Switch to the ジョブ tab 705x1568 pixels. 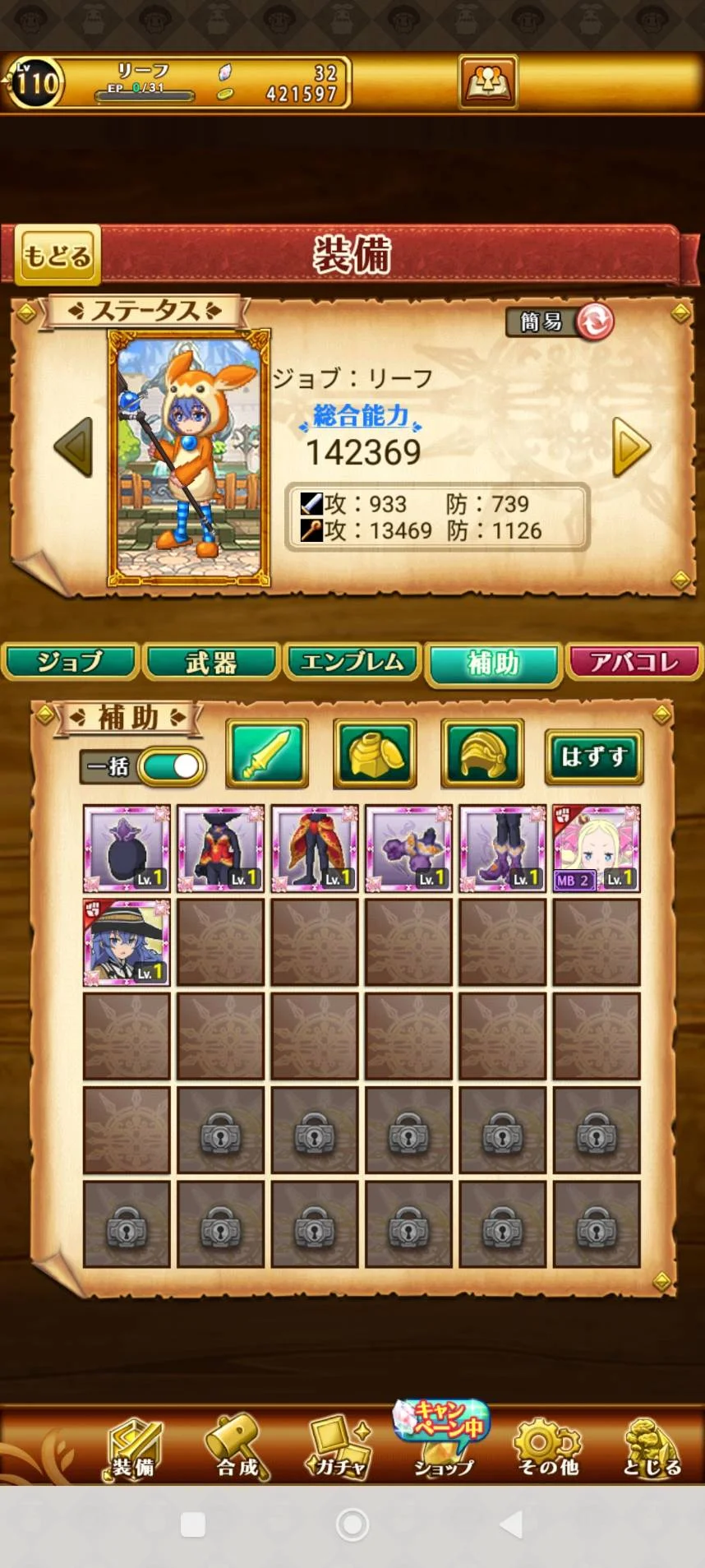70,662
